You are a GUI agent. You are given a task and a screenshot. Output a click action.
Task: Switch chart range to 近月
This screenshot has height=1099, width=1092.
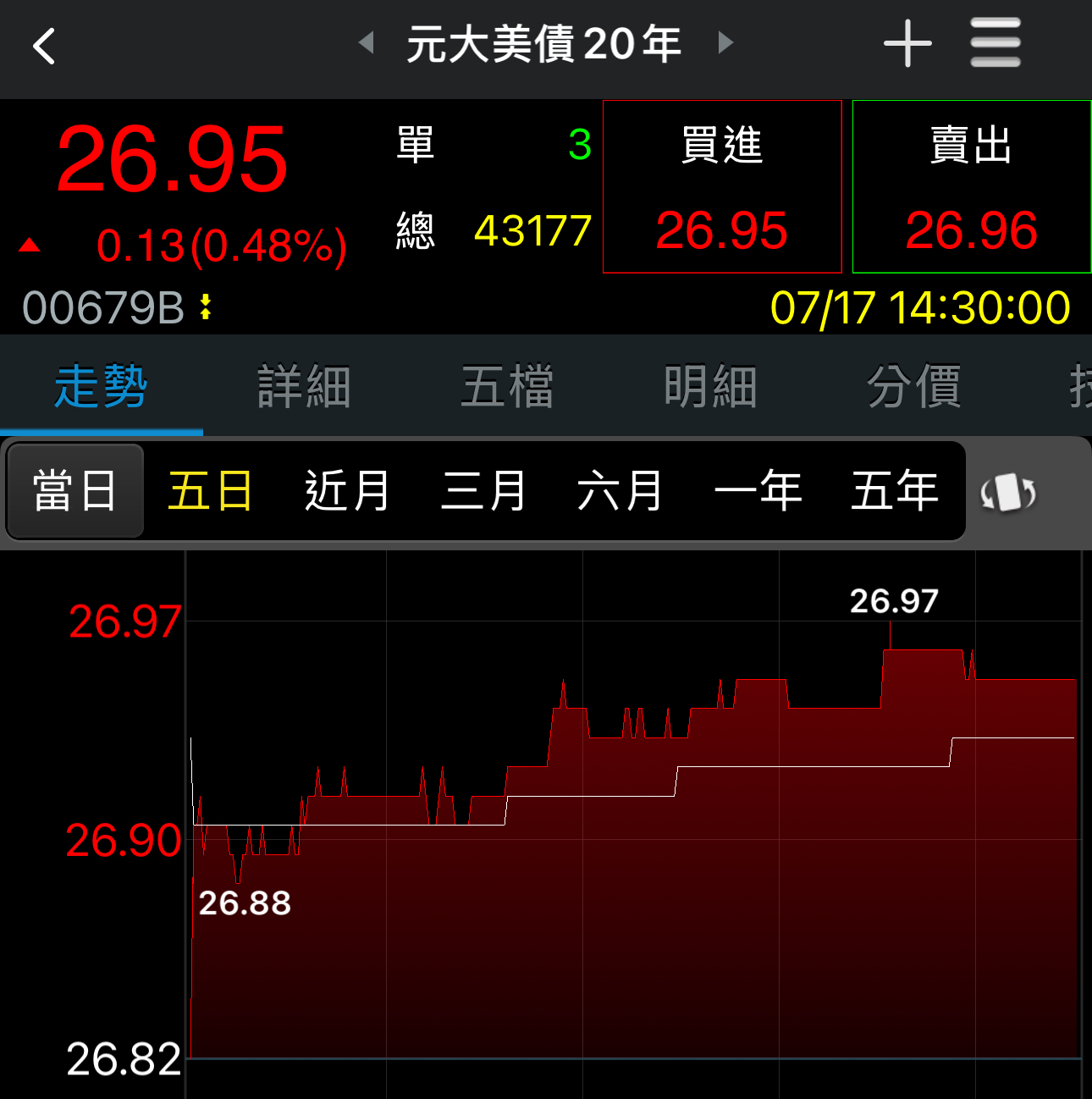click(x=348, y=491)
